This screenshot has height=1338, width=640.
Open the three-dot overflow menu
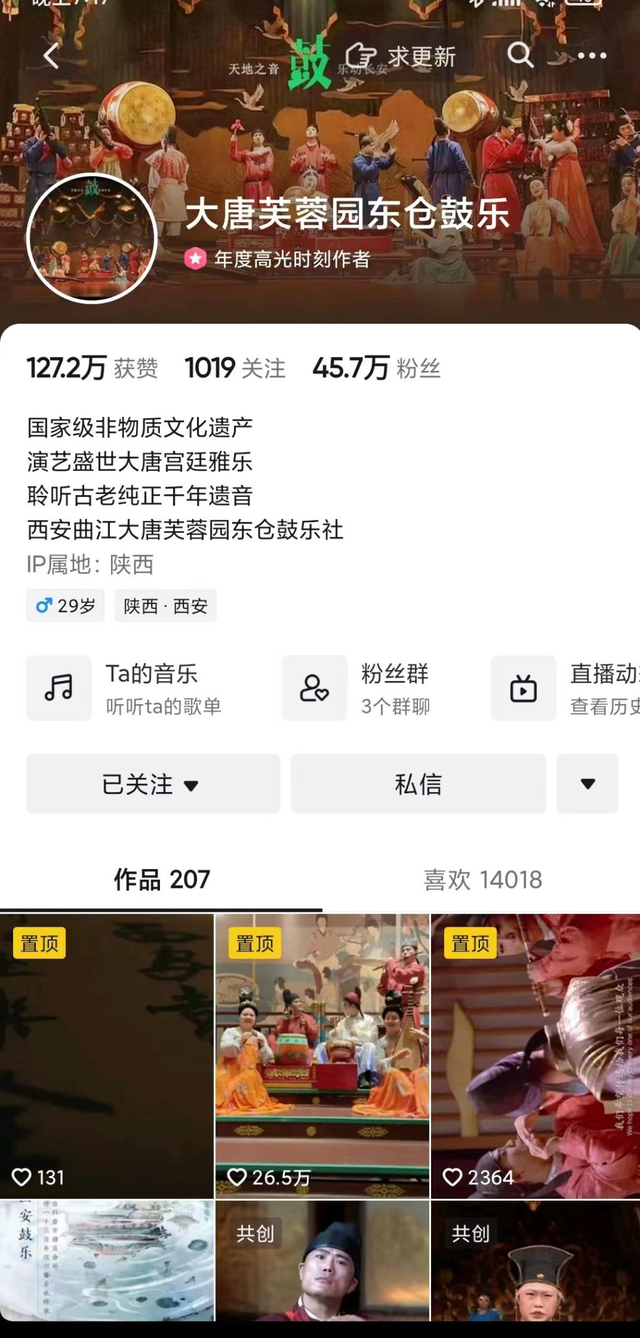(x=592, y=56)
